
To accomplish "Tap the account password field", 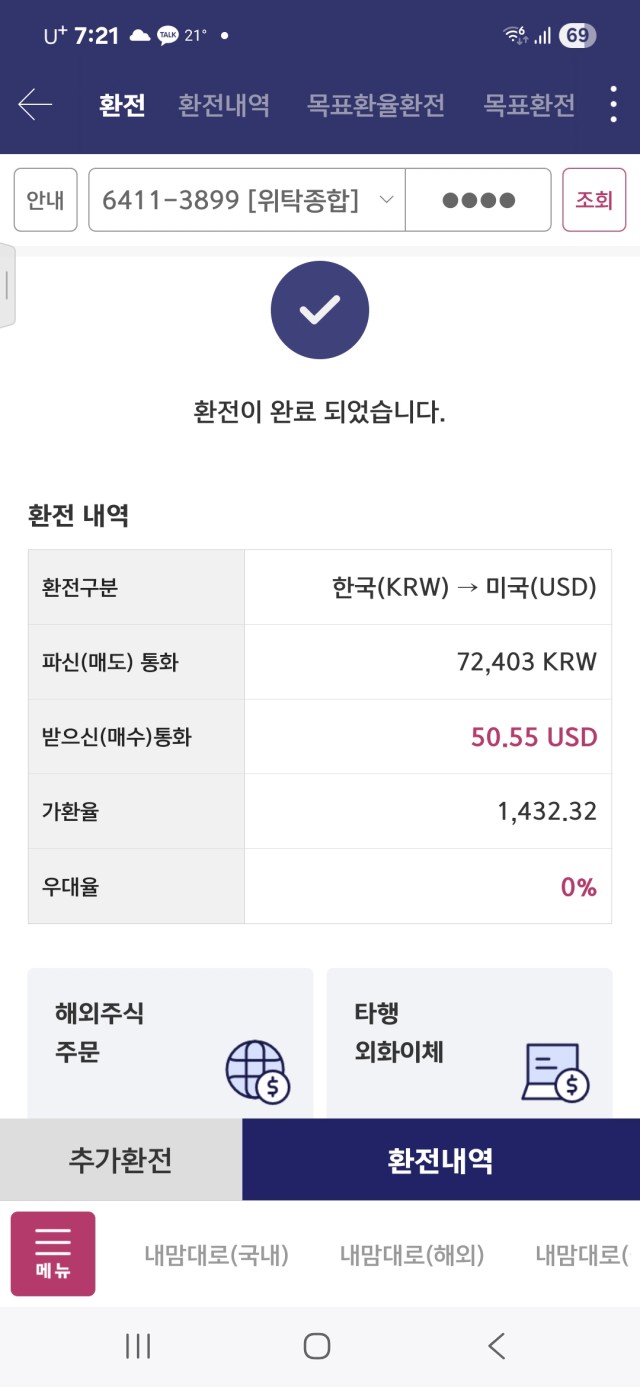I will click(478, 200).
